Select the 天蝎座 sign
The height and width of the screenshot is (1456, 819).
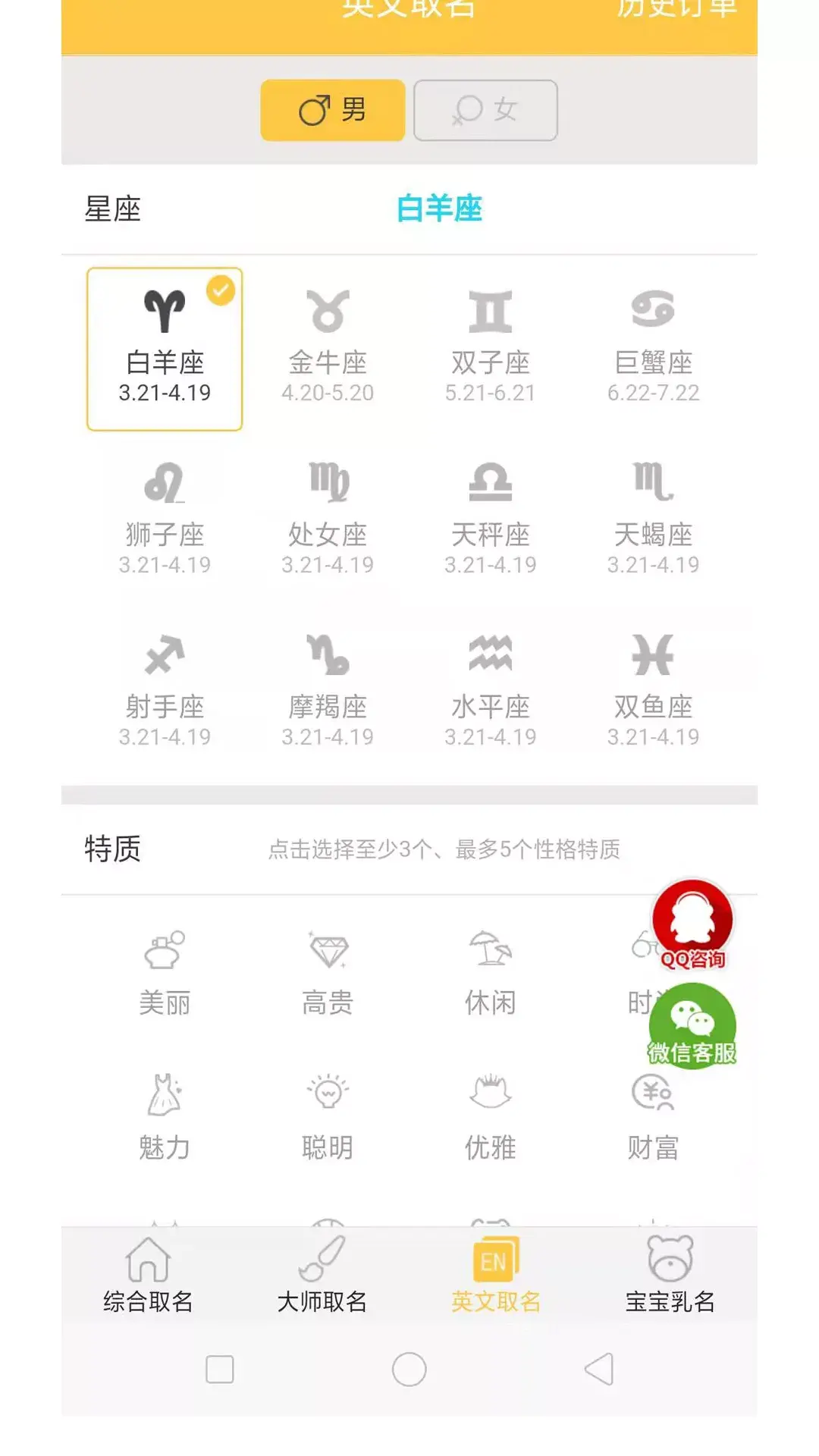click(x=653, y=518)
